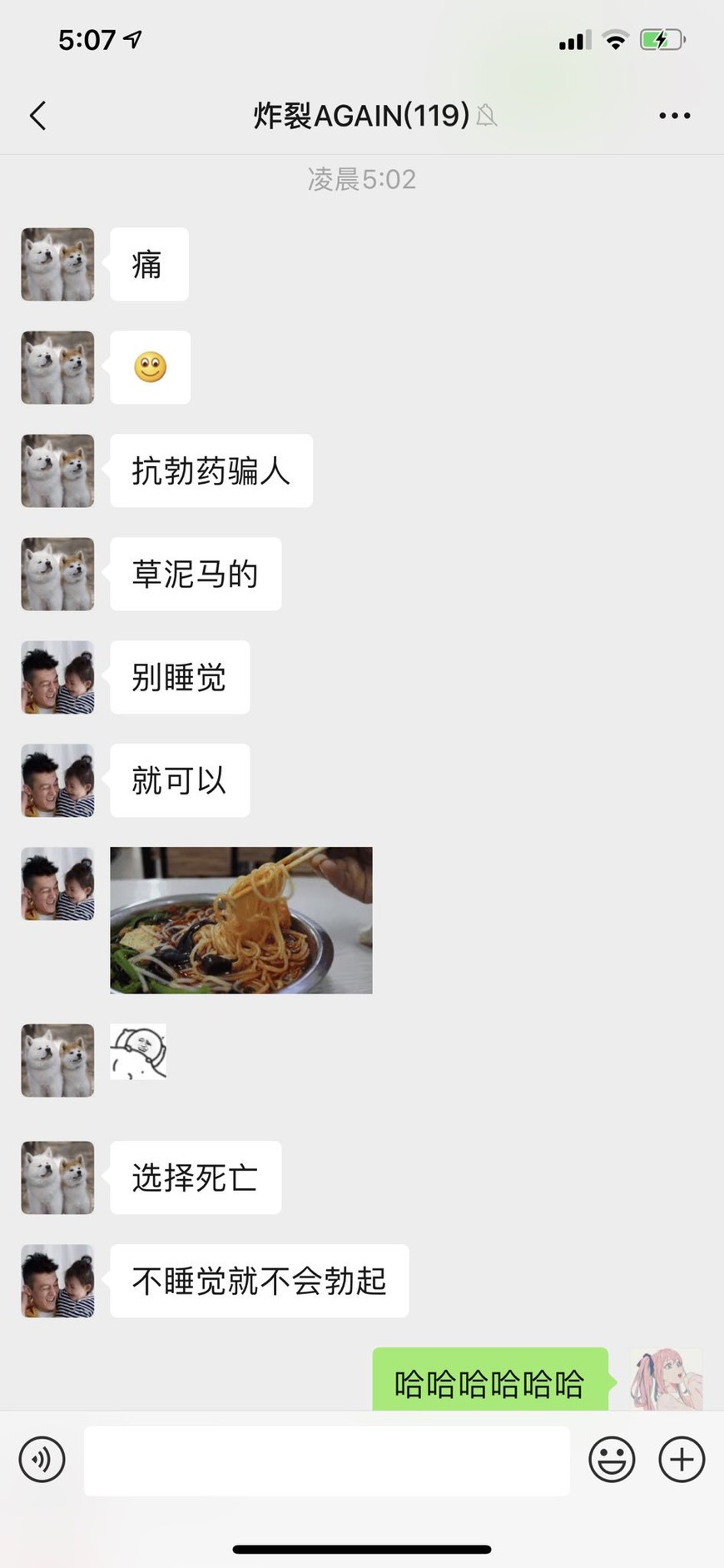Focus the message text field

326,1460
